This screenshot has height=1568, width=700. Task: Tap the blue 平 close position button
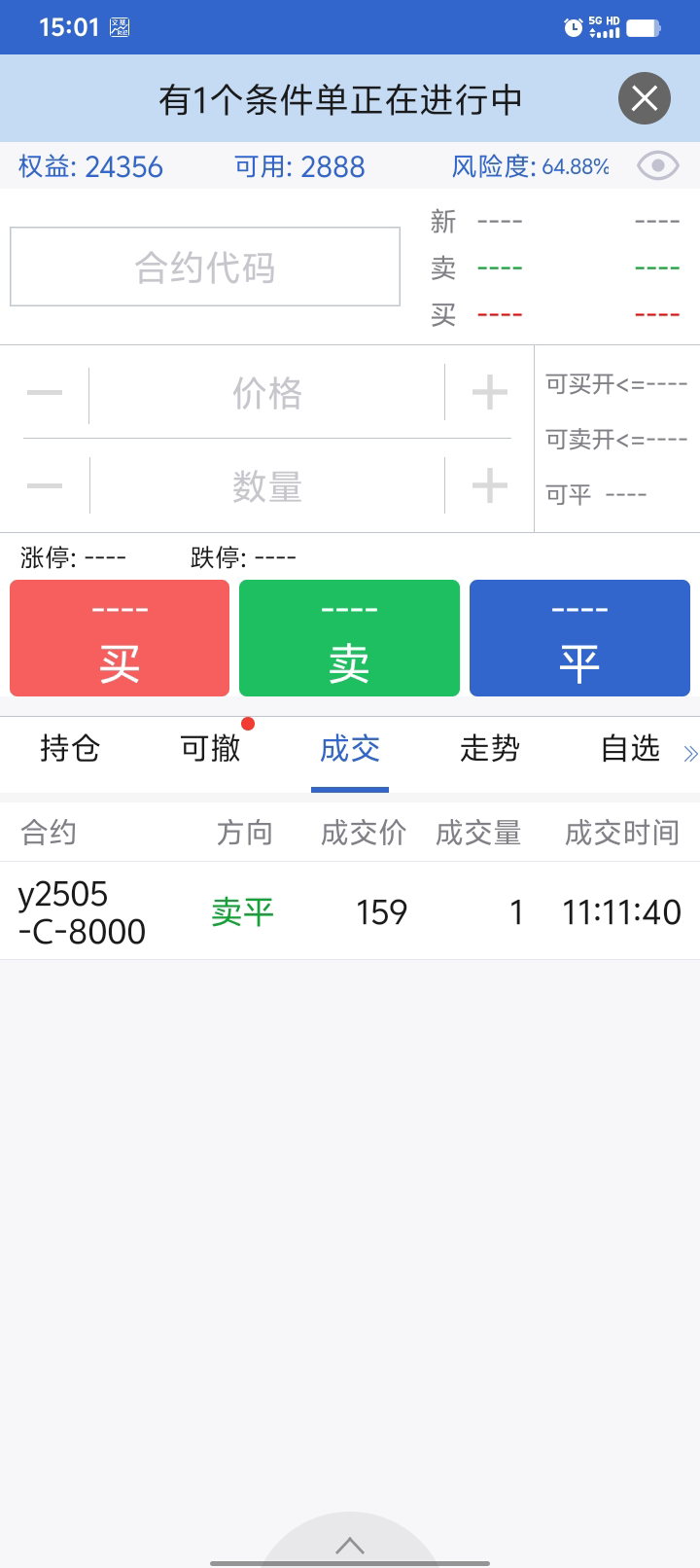tap(579, 638)
